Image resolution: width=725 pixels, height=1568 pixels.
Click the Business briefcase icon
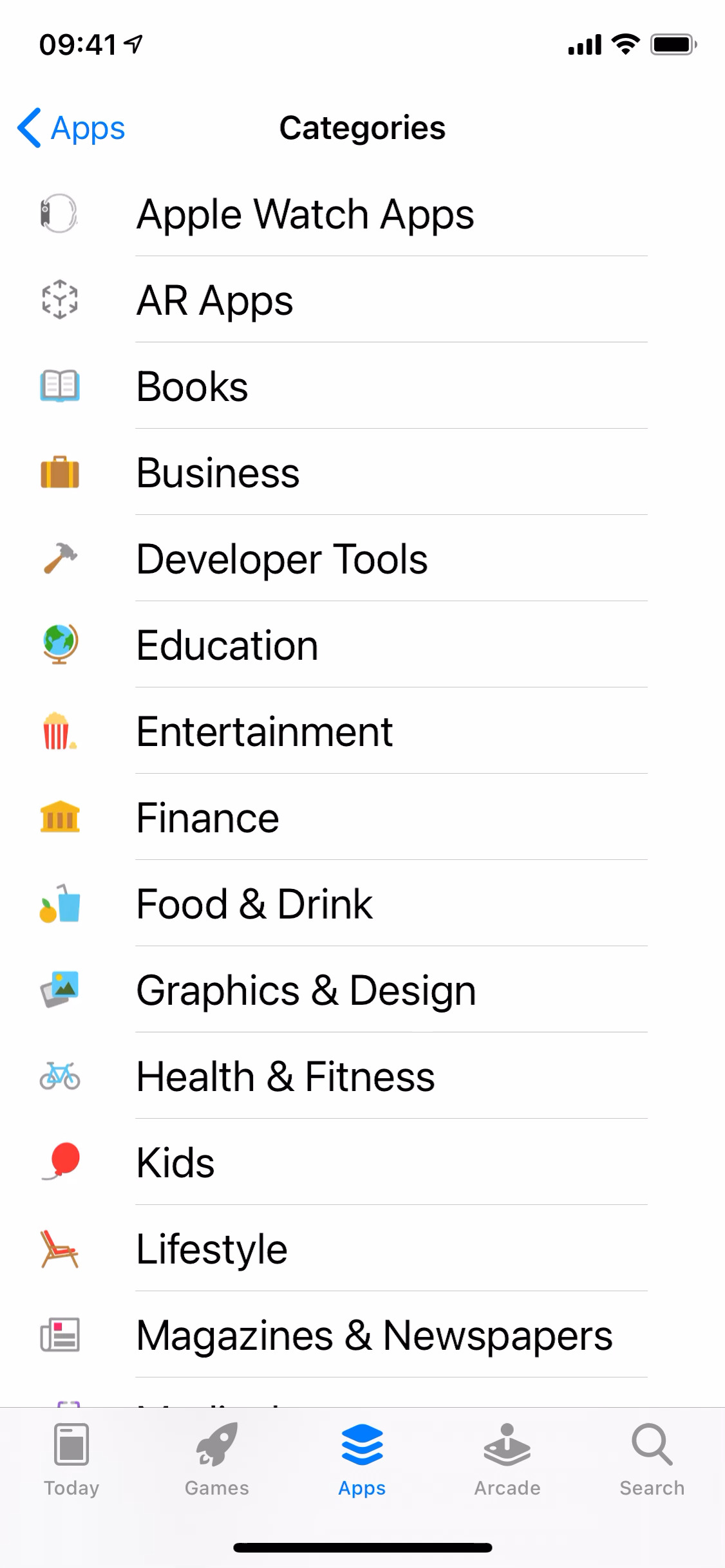[59, 472]
